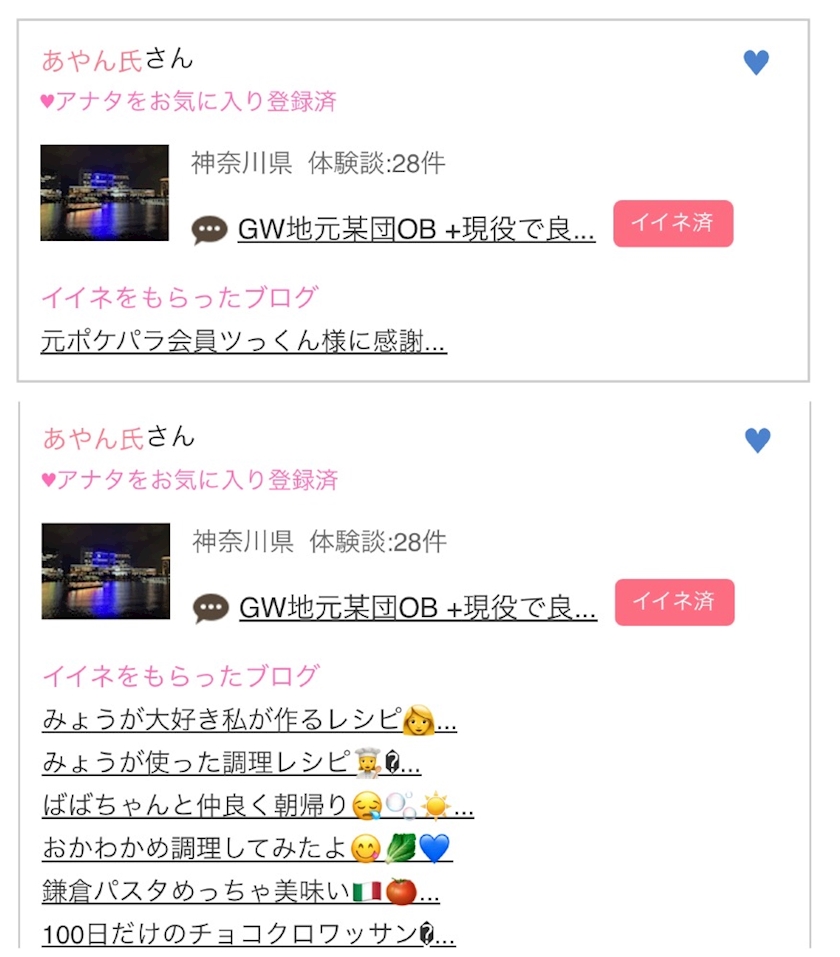
Task: Tap イイネ済 in the card with the みょうが blogs
Action: tap(675, 602)
